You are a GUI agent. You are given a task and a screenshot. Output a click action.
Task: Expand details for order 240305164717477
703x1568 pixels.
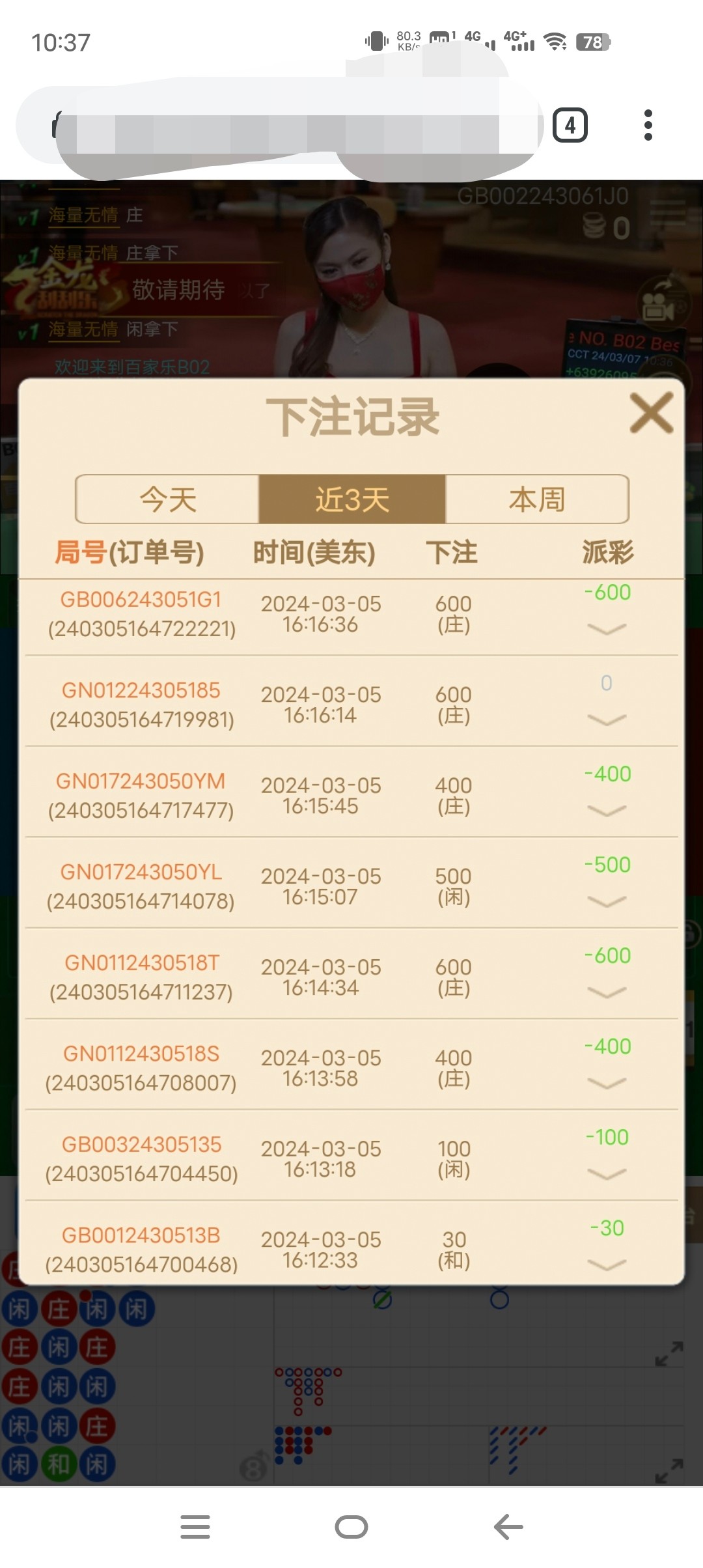pos(606,810)
